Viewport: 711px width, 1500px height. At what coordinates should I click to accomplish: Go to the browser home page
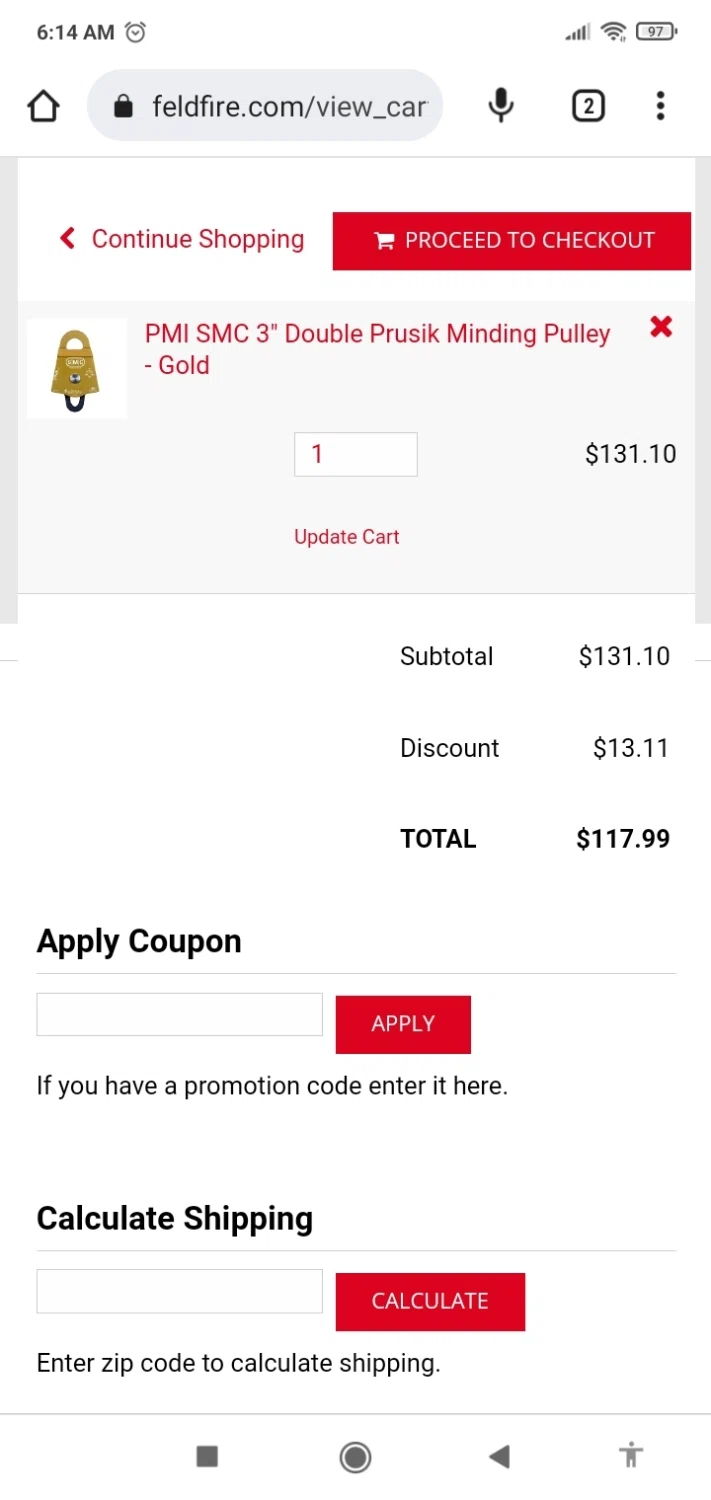pos(43,106)
